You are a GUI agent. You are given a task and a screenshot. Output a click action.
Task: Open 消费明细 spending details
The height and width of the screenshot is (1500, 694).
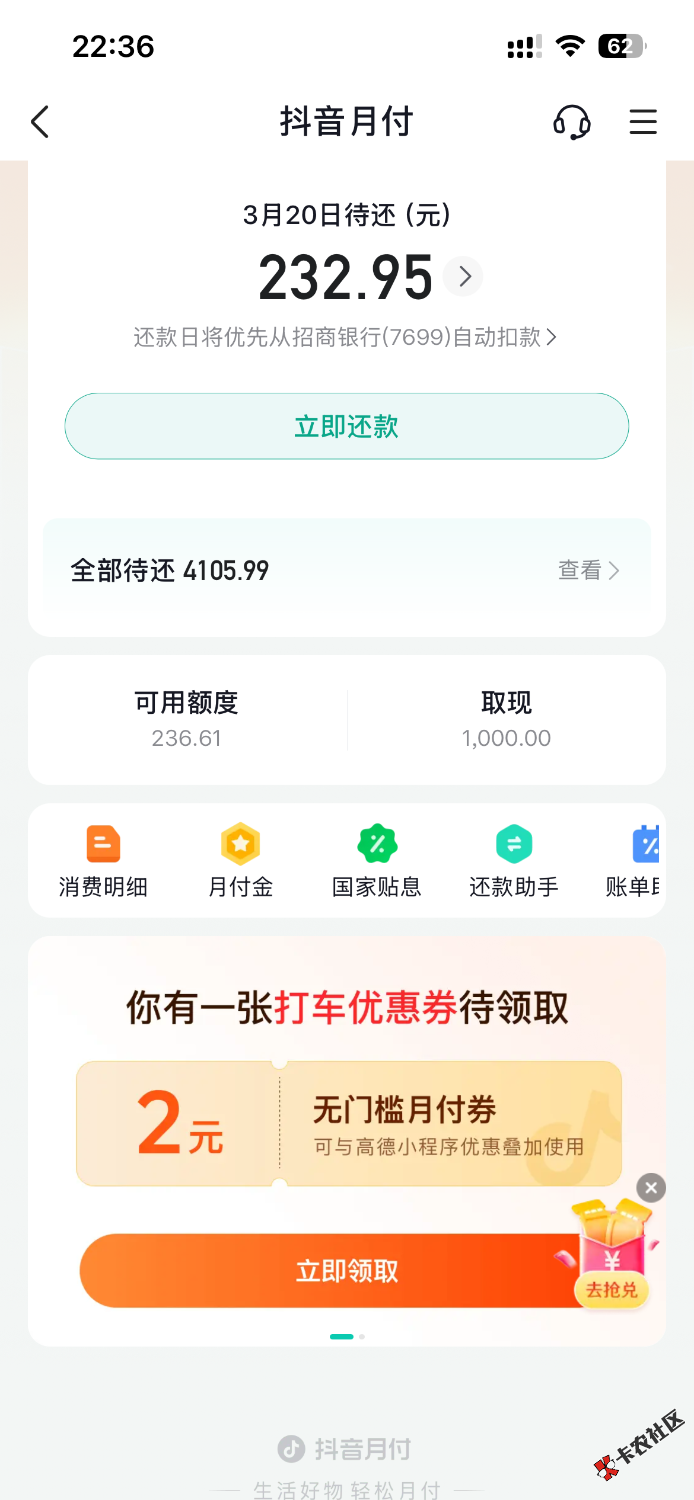point(103,861)
